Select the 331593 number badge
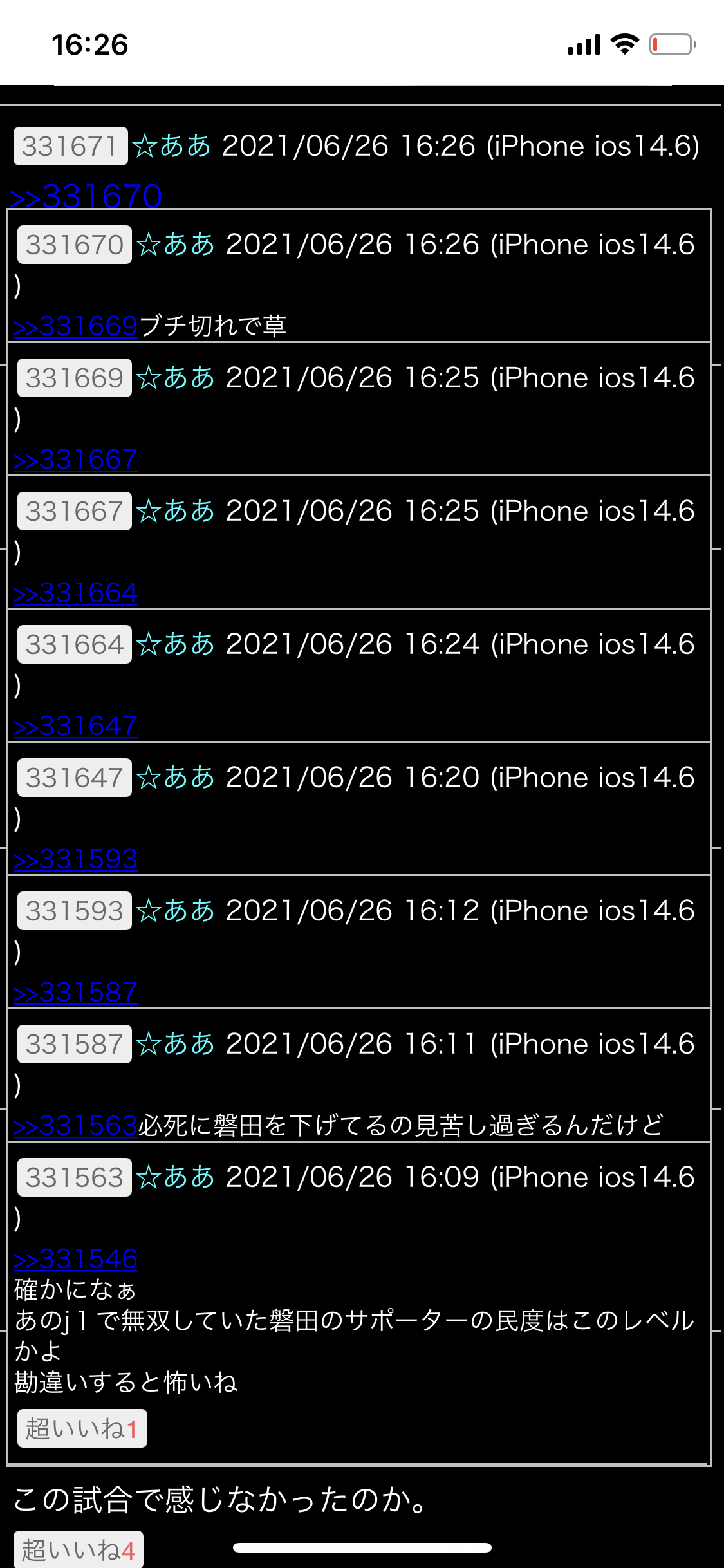Viewport: 724px width, 1568px height. point(75,911)
